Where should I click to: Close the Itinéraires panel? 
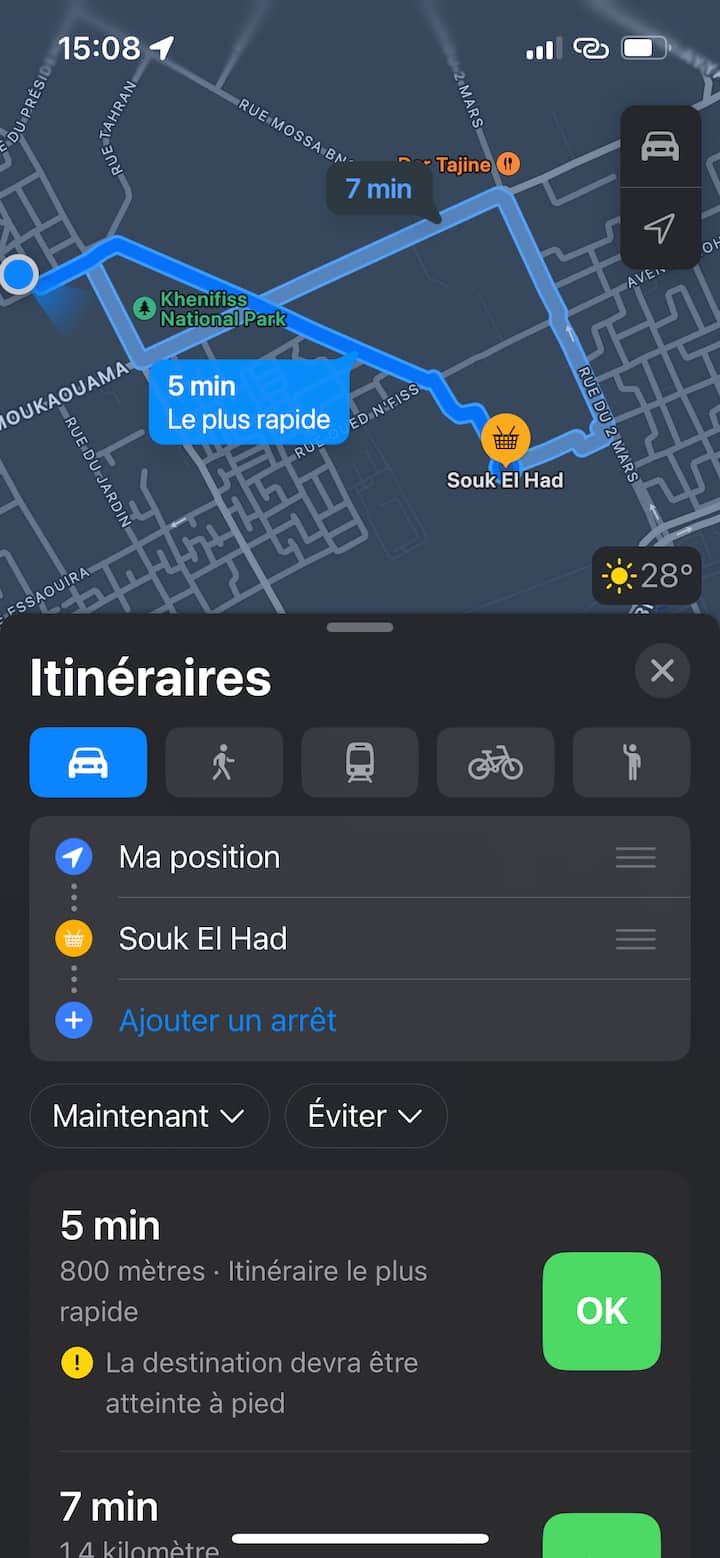(x=662, y=671)
